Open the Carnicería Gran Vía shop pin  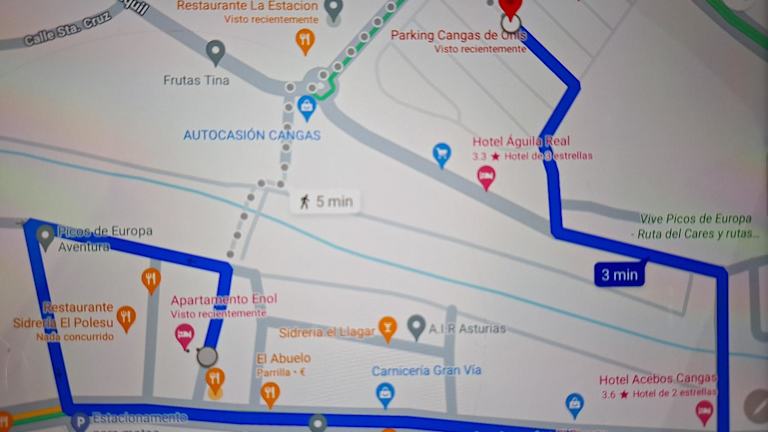385,394
